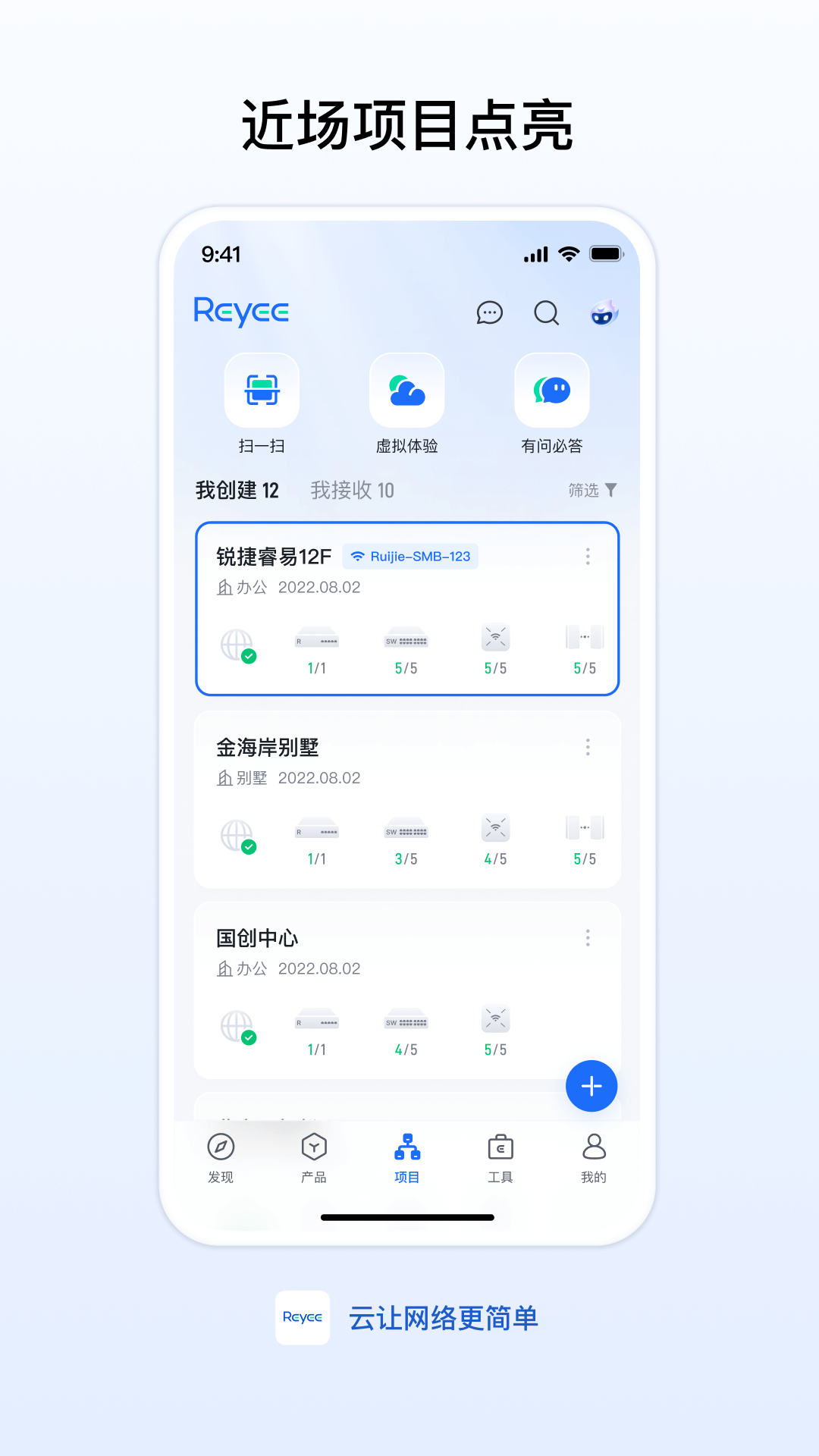The height and width of the screenshot is (1456, 819).
Task: Tap the profile avatar icon top right
Action: pos(603,312)
